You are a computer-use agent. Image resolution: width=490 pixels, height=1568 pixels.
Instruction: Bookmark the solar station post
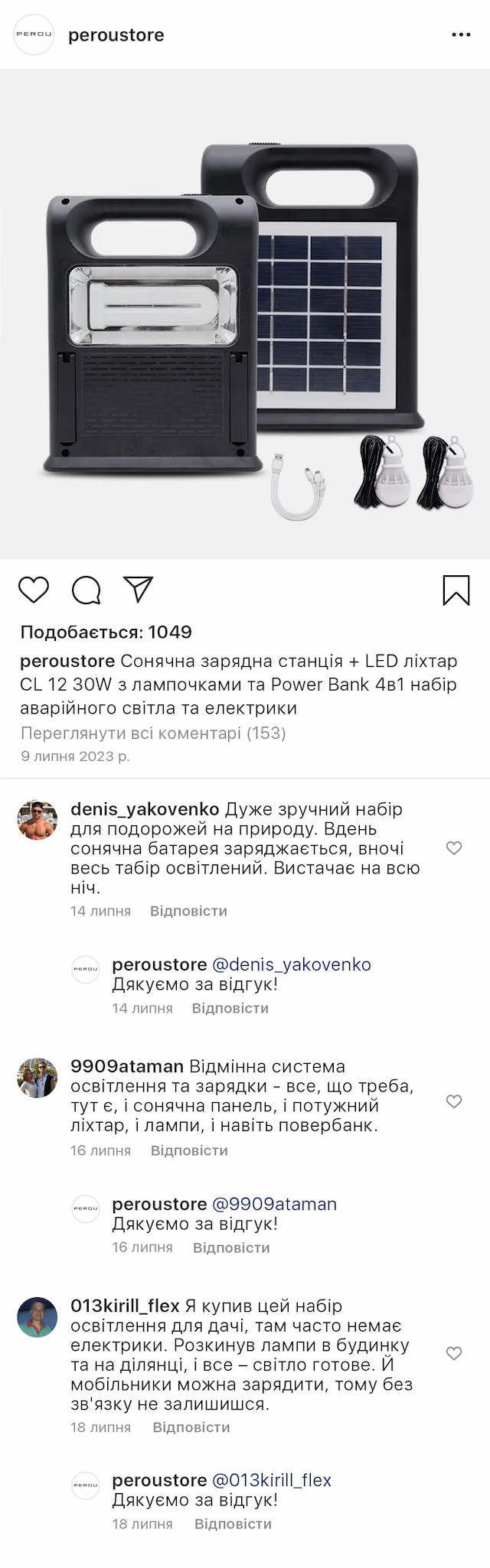[x=456, y=590]
